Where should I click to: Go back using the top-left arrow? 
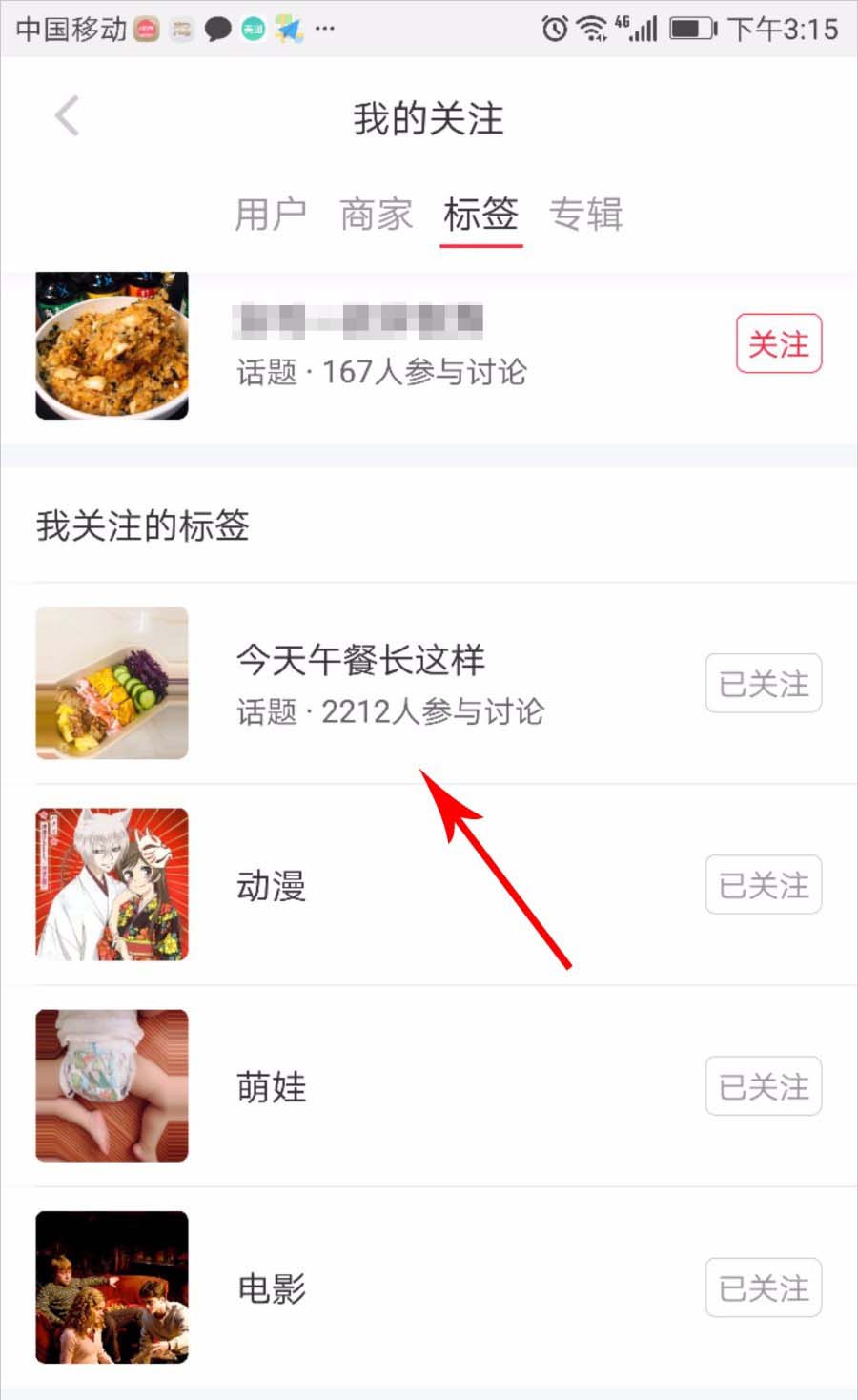(67, 117)
